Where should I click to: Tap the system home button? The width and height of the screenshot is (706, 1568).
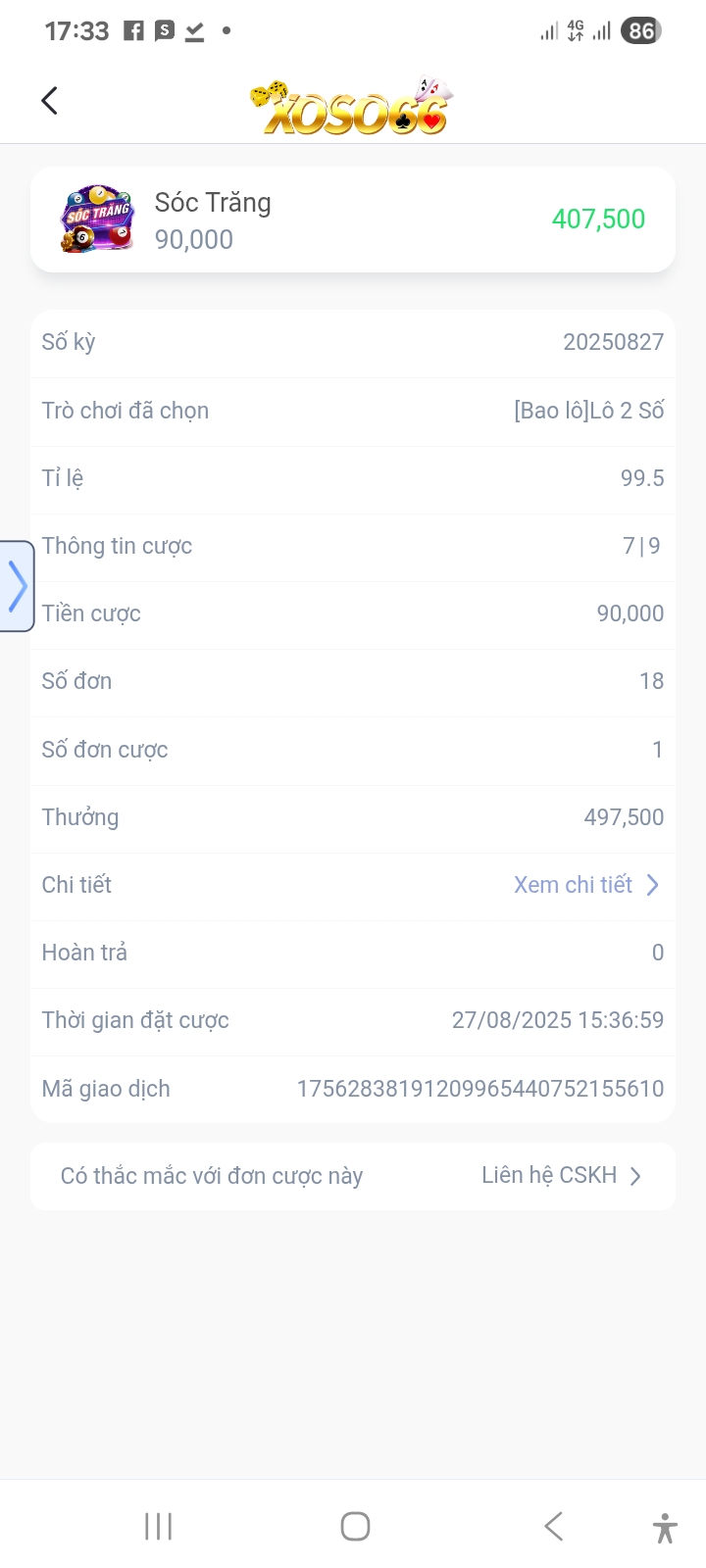355,1526
